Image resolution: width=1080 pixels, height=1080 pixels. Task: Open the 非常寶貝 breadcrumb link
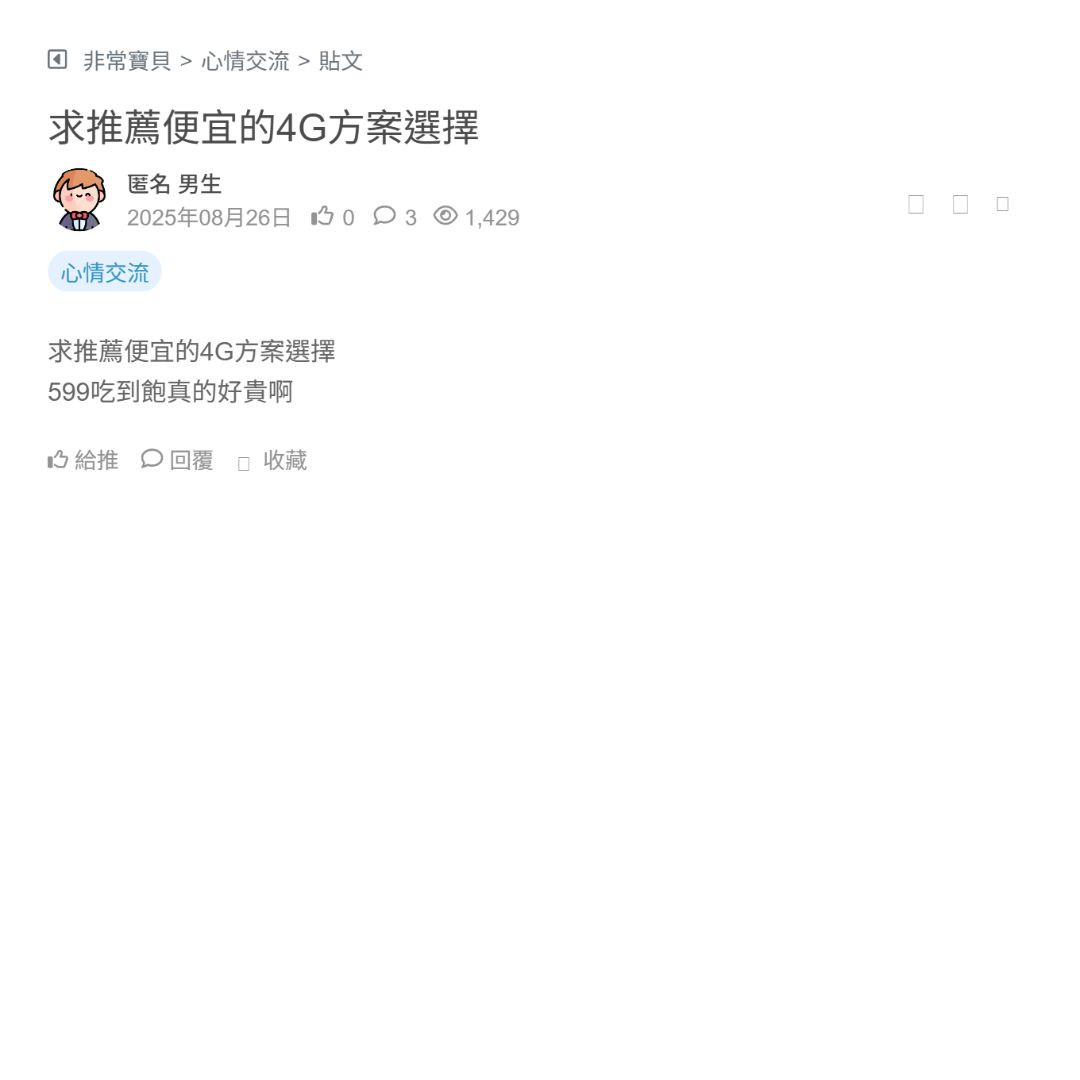[127, 61]
